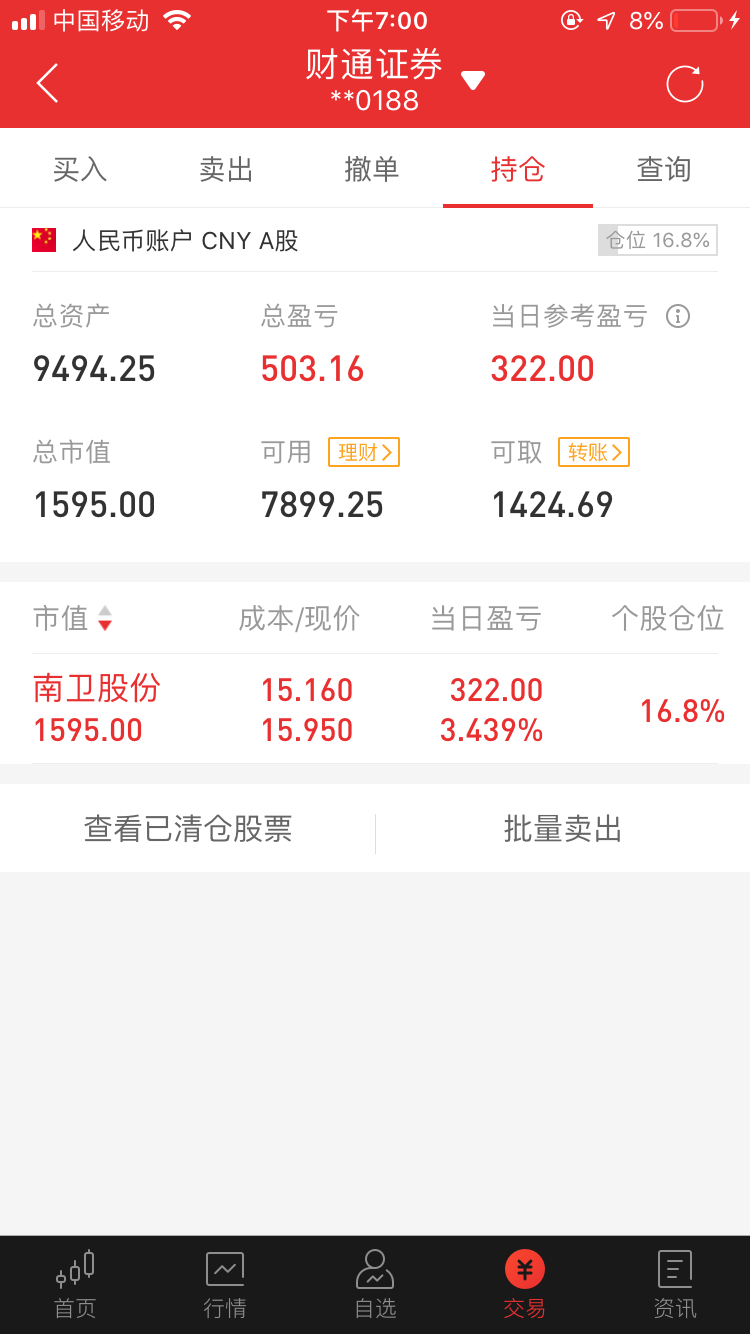Select the 持仓 positions tab
This screenshot has height=1334, width=750.
click(x=517, y=169)
